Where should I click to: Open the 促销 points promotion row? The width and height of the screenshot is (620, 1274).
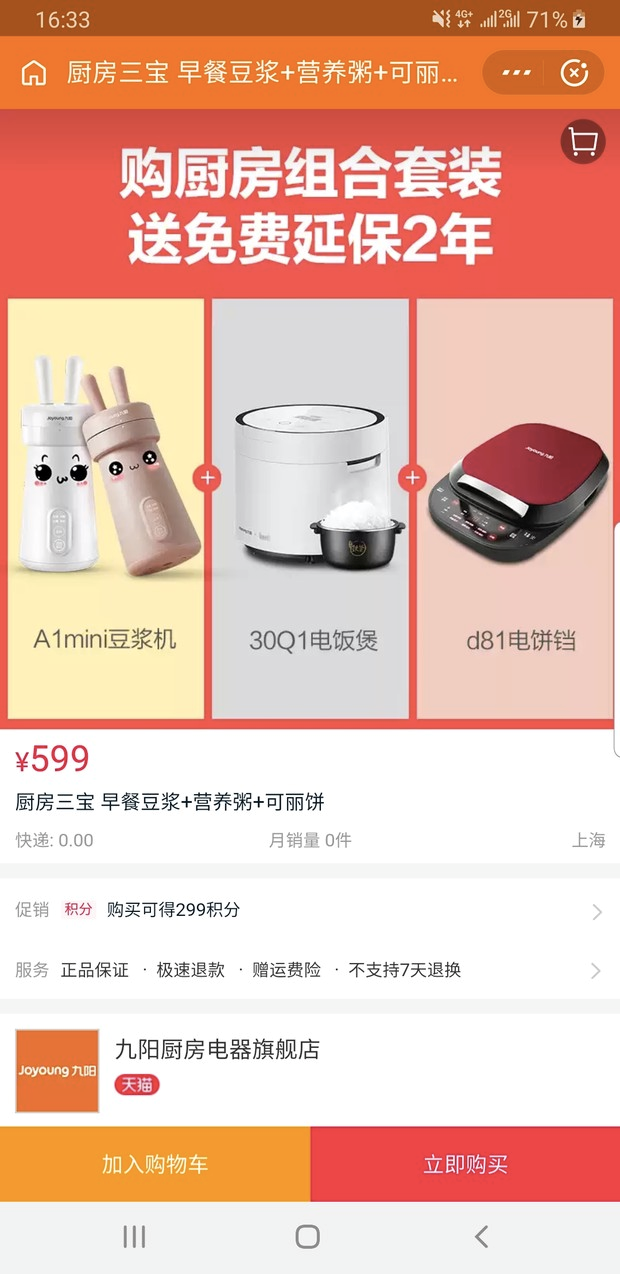click(x=310, y=910)
